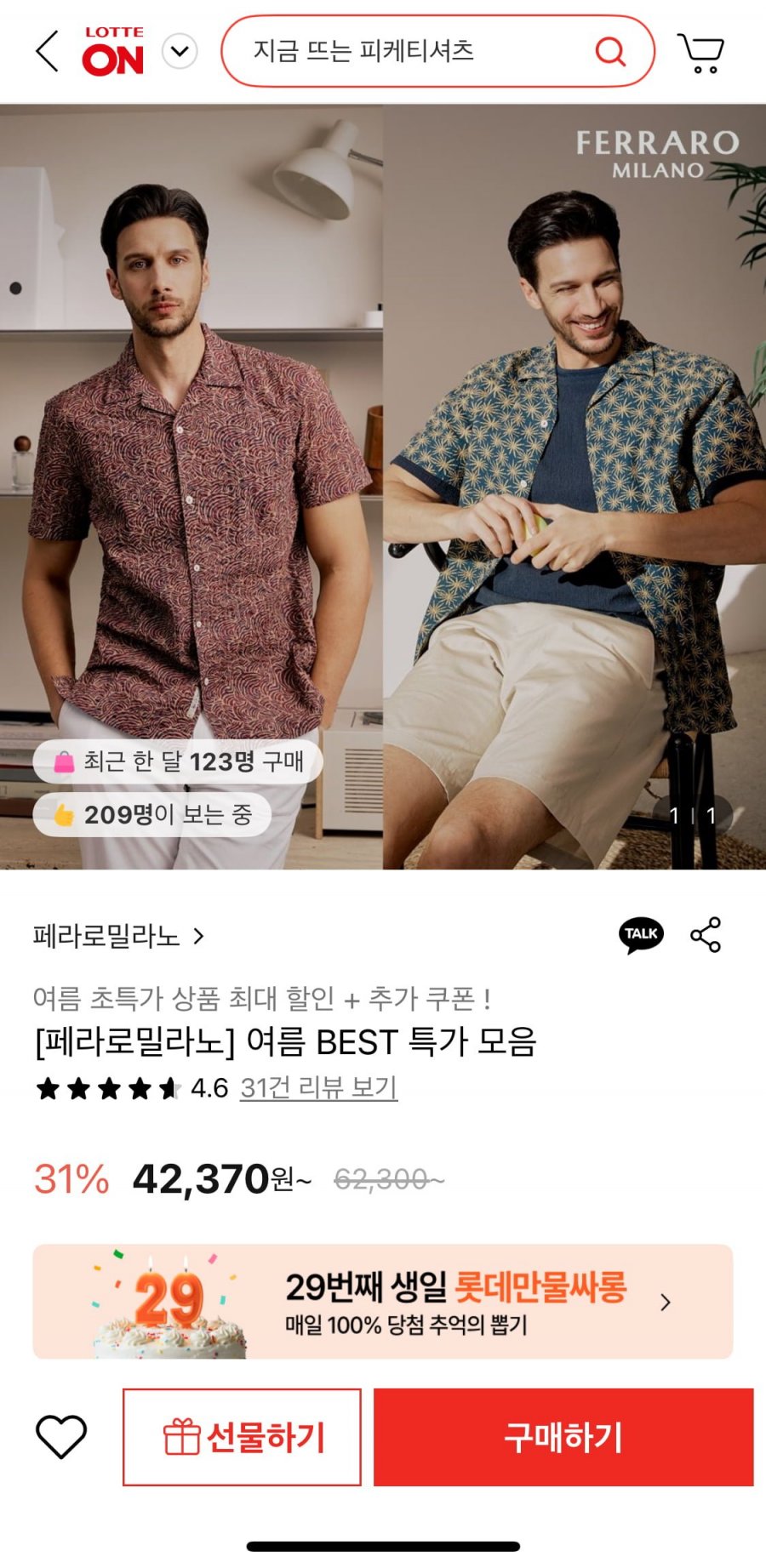
Task: Open the share options icon
Action: [x=706, y=934]
